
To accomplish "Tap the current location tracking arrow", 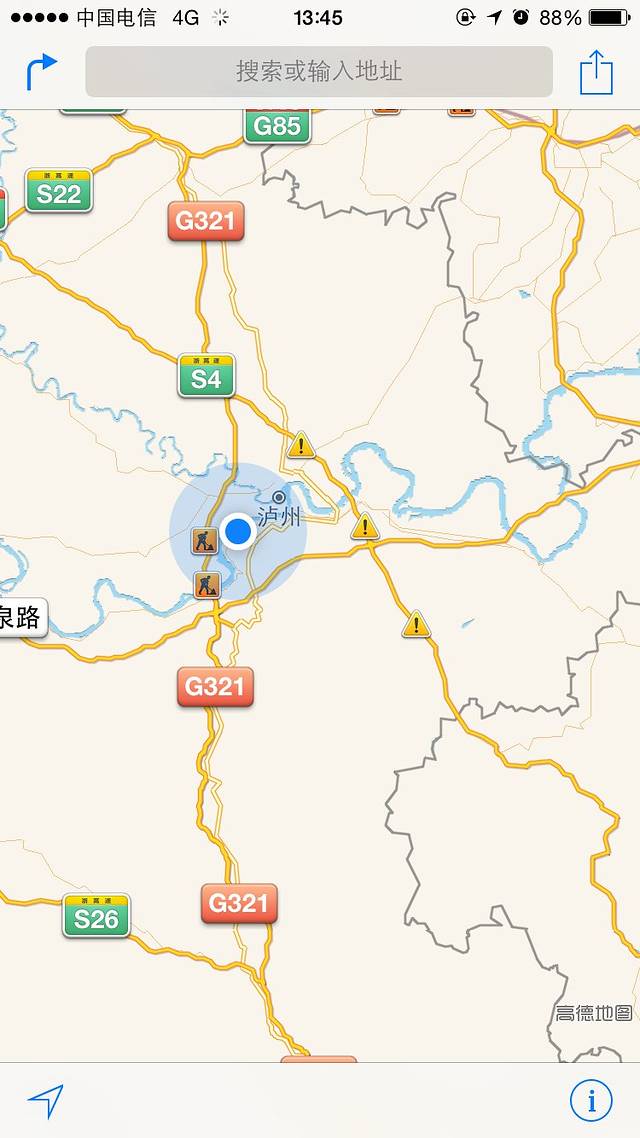I will point(45,1101).
